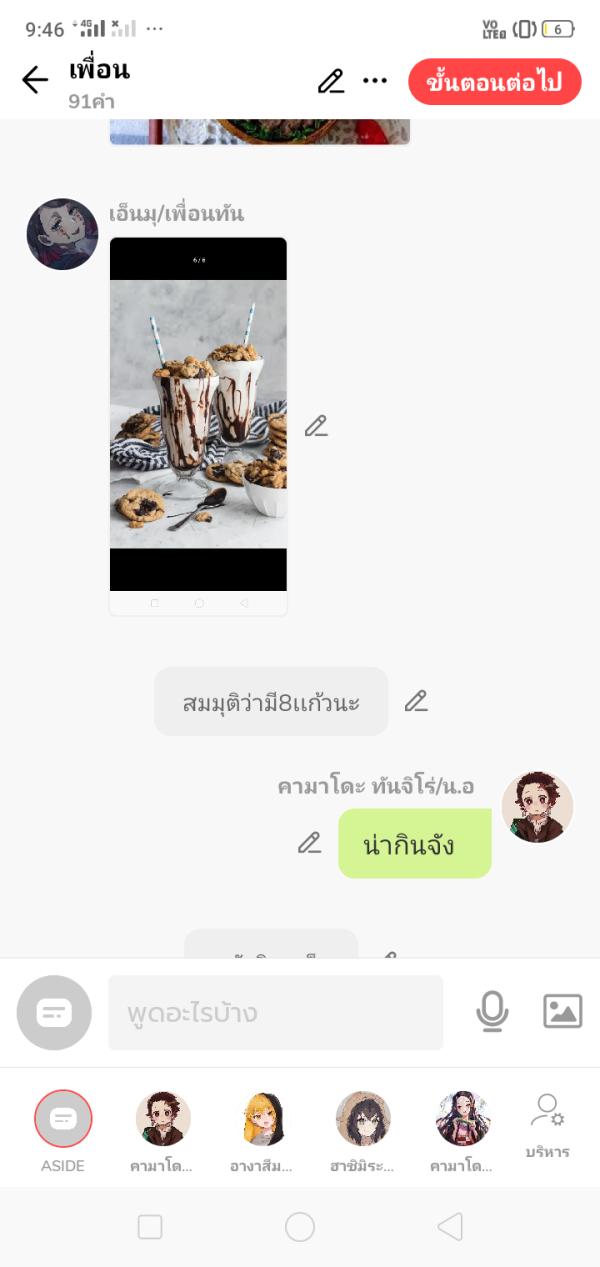
Task: Tap the system home button
Action: [x=300, y=1227]
